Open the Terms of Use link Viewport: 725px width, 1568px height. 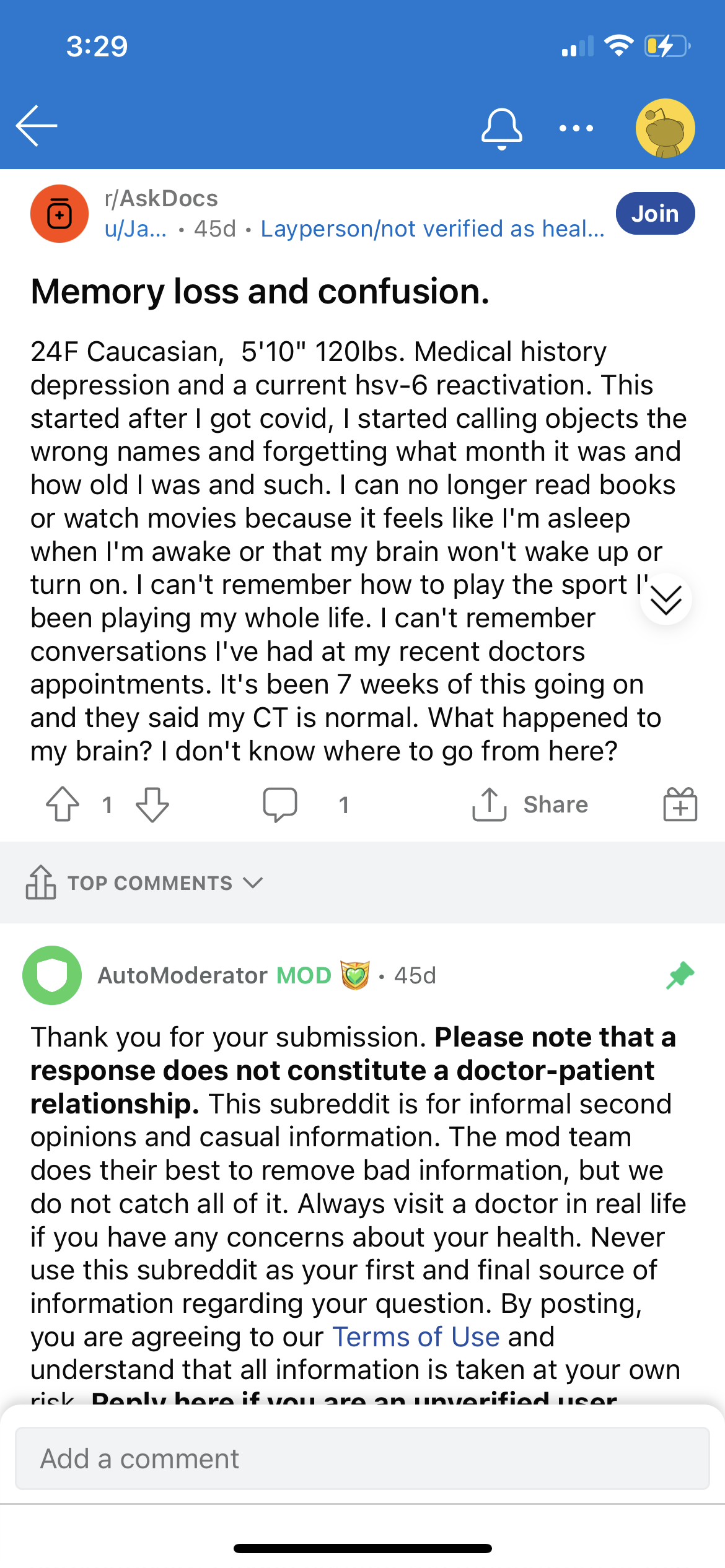(x=416, y=1336)
